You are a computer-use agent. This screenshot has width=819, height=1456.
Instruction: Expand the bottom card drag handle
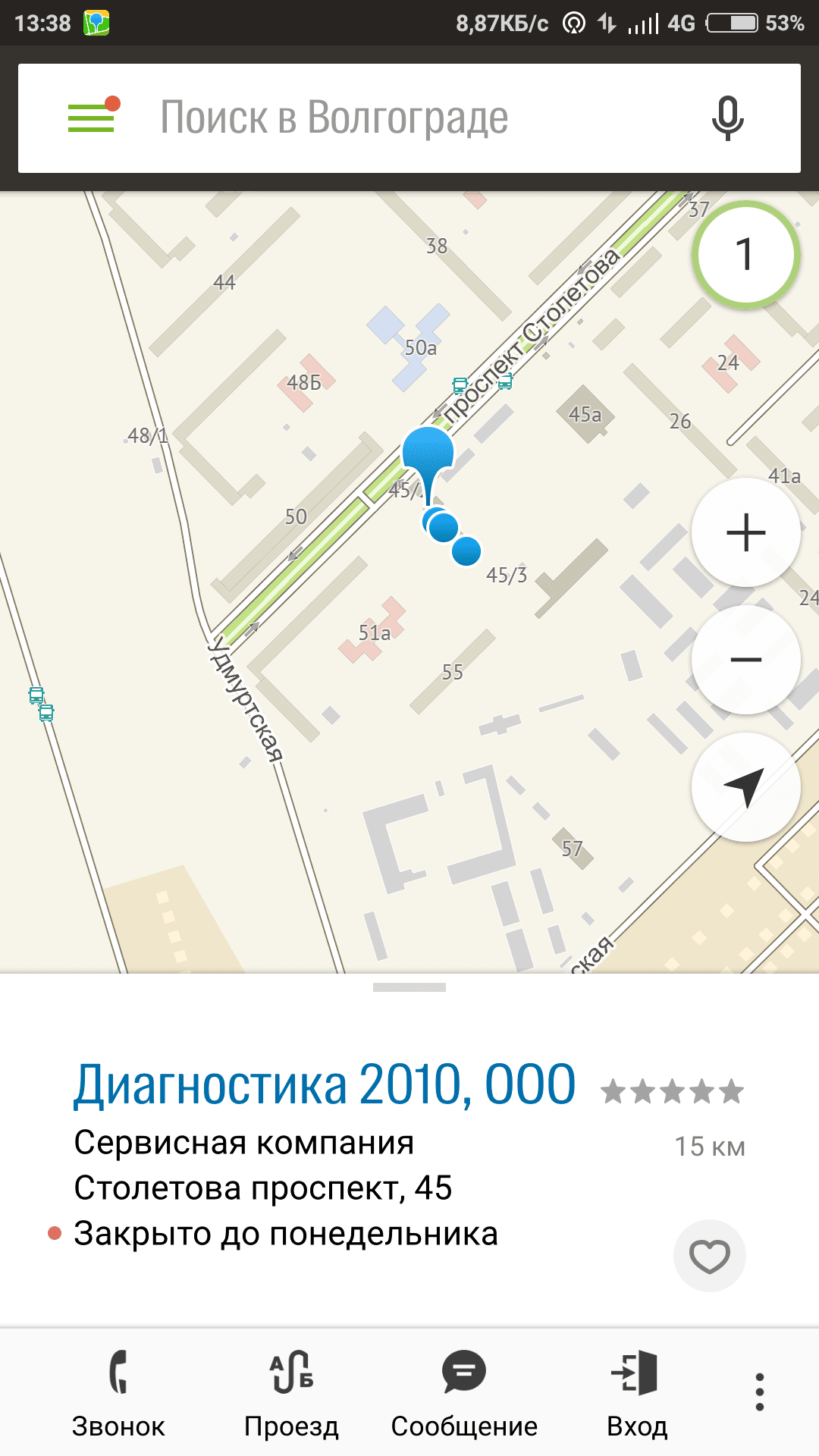click(x=409, y=987)
